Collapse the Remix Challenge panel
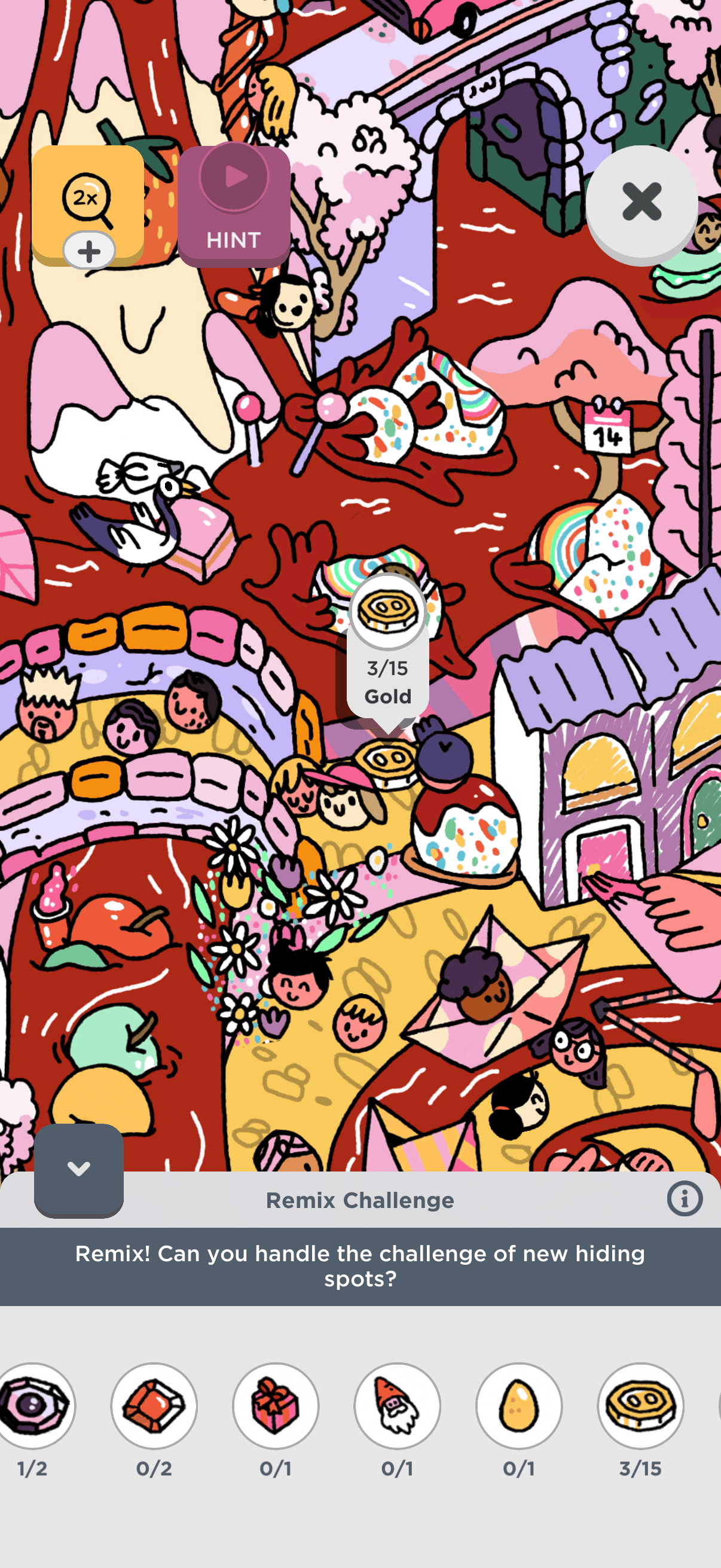 coord(78,1169)
